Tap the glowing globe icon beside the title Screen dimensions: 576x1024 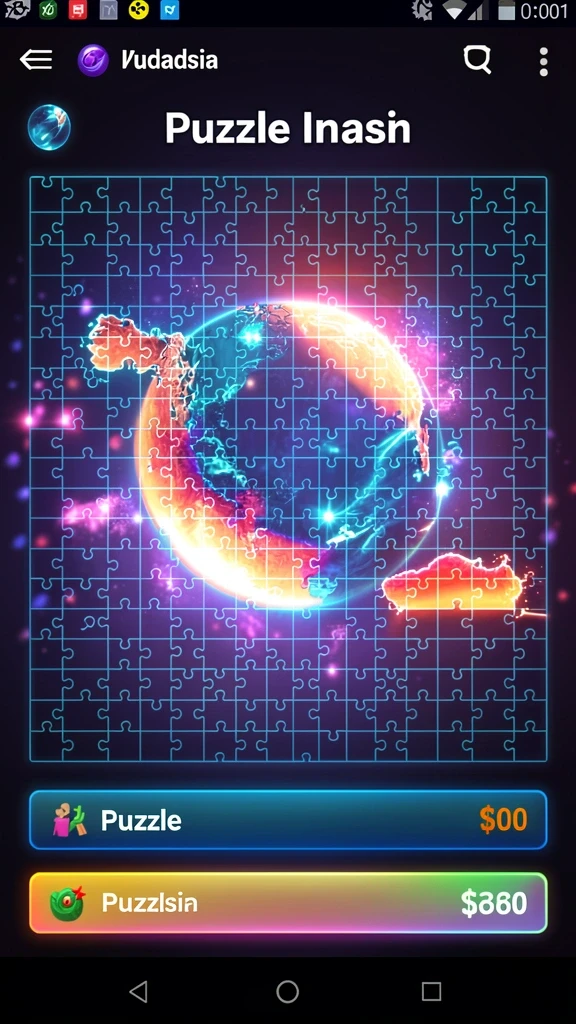(x=49, y=127)
